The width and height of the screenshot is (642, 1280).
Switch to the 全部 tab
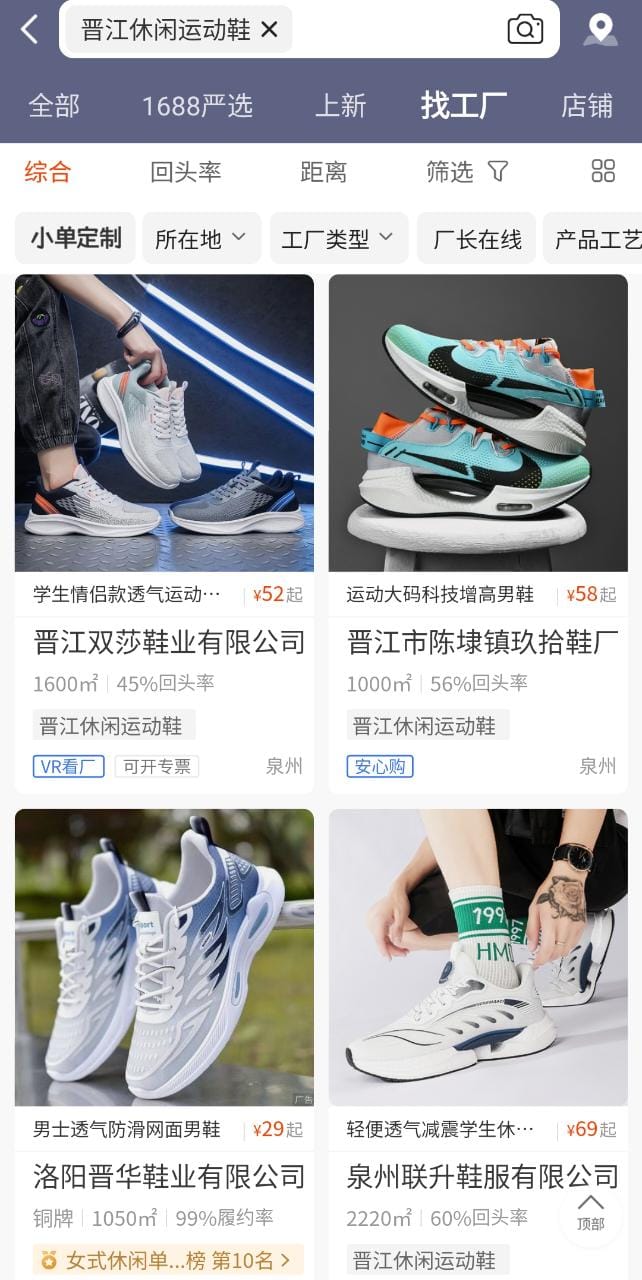54,106
